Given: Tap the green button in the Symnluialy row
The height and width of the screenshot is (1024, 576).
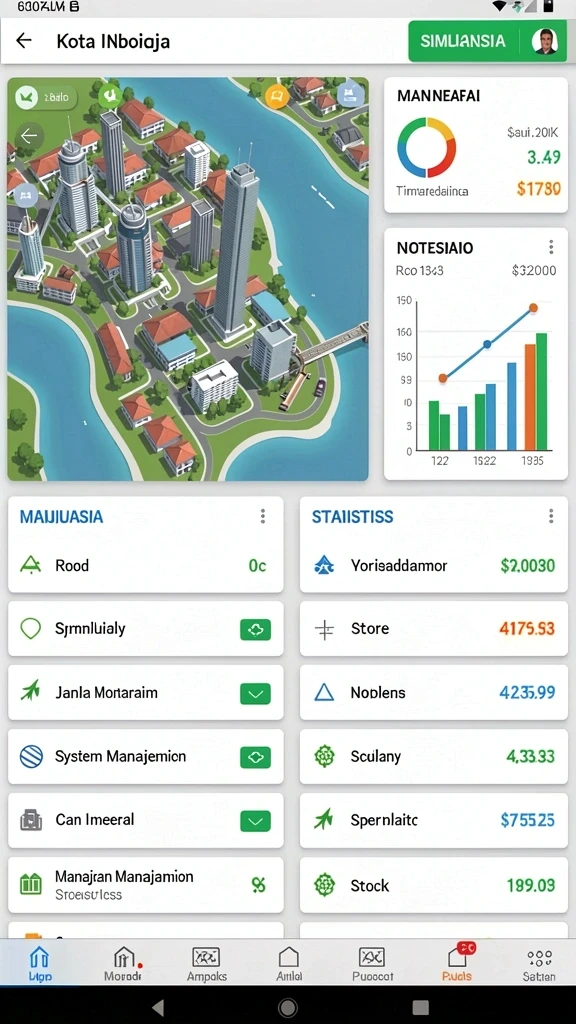Looking at the screenshot, I should click(255, 630).
